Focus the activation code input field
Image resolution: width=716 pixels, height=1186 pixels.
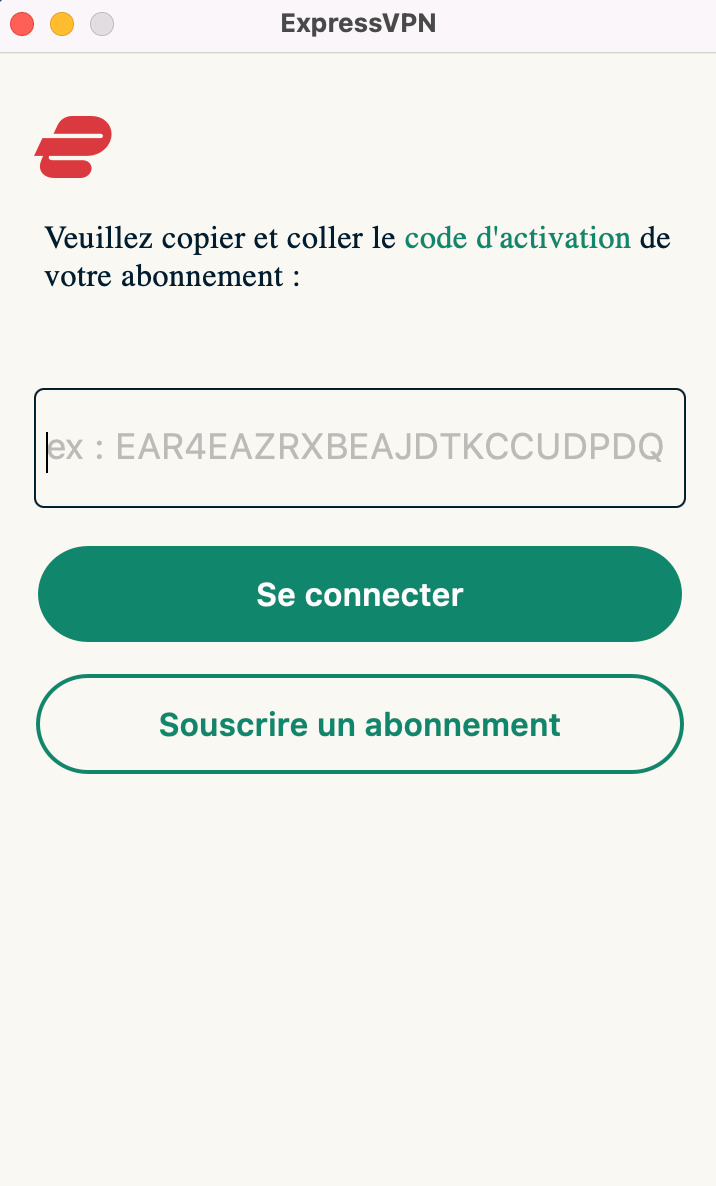pyautogui.click(x=360, y=448)
